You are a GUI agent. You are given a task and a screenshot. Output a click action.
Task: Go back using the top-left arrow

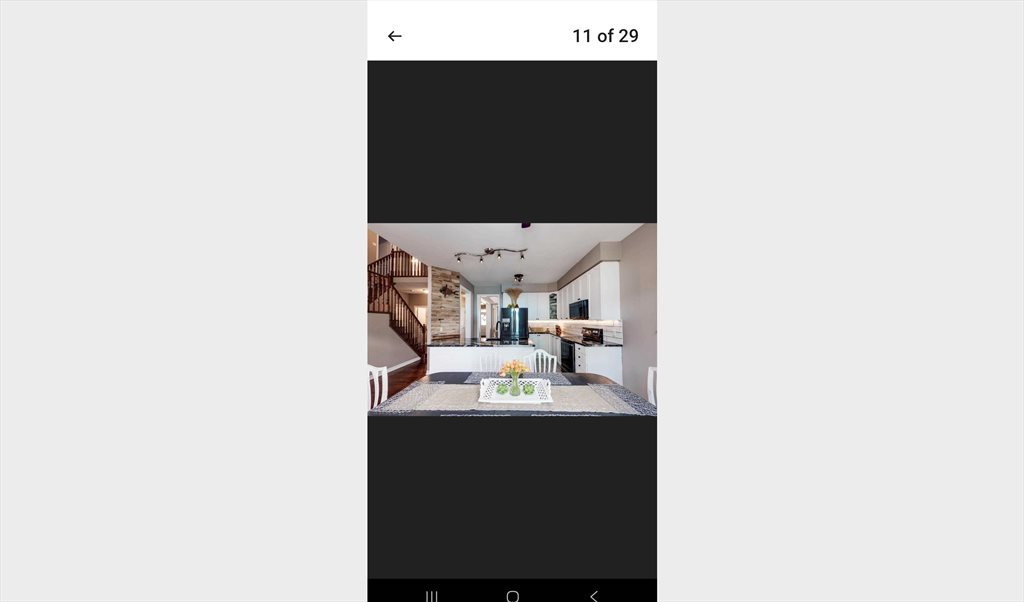[x=394, y=36]
